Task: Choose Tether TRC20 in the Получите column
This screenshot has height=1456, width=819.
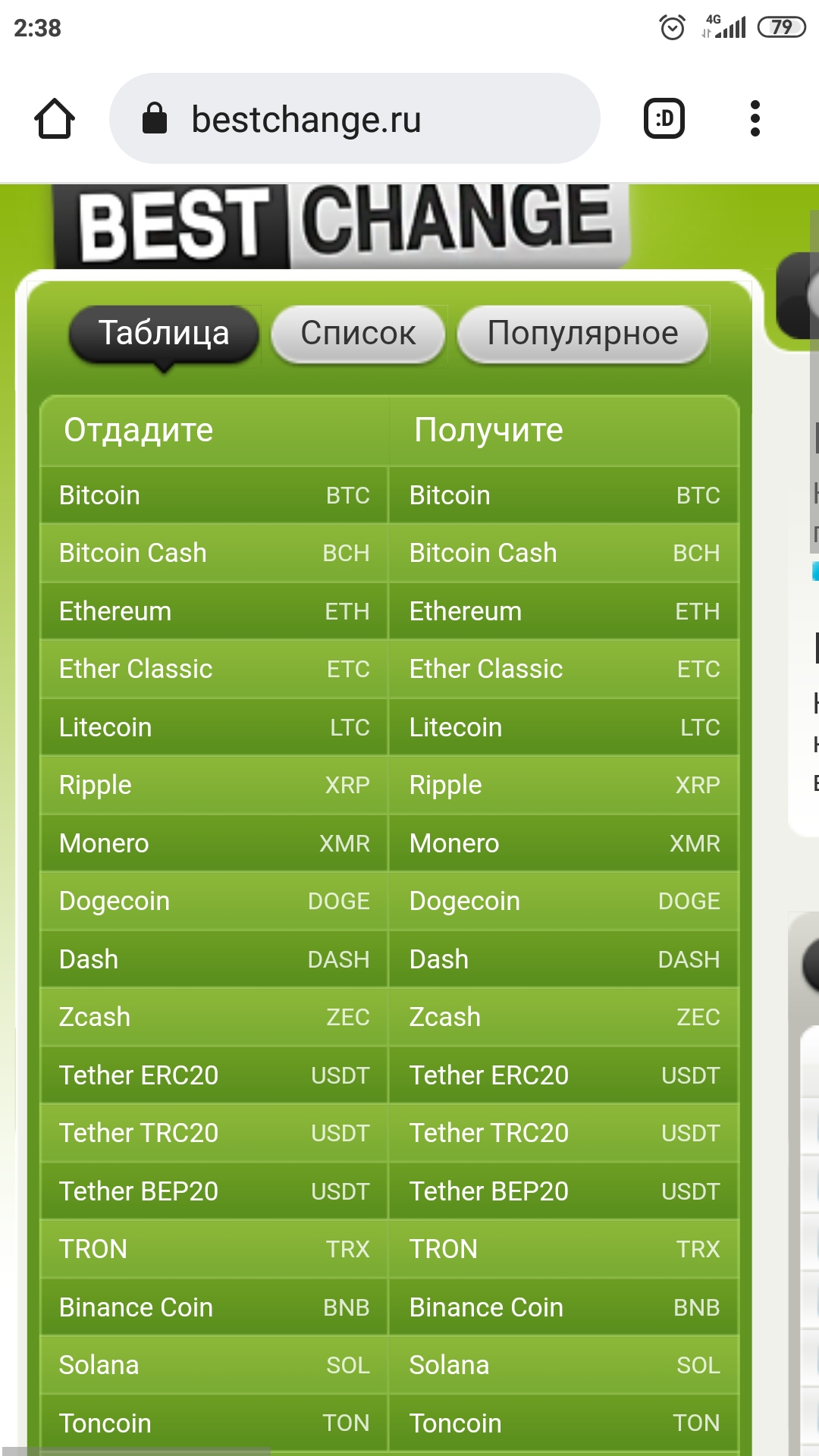Action: click(563, 1133)
